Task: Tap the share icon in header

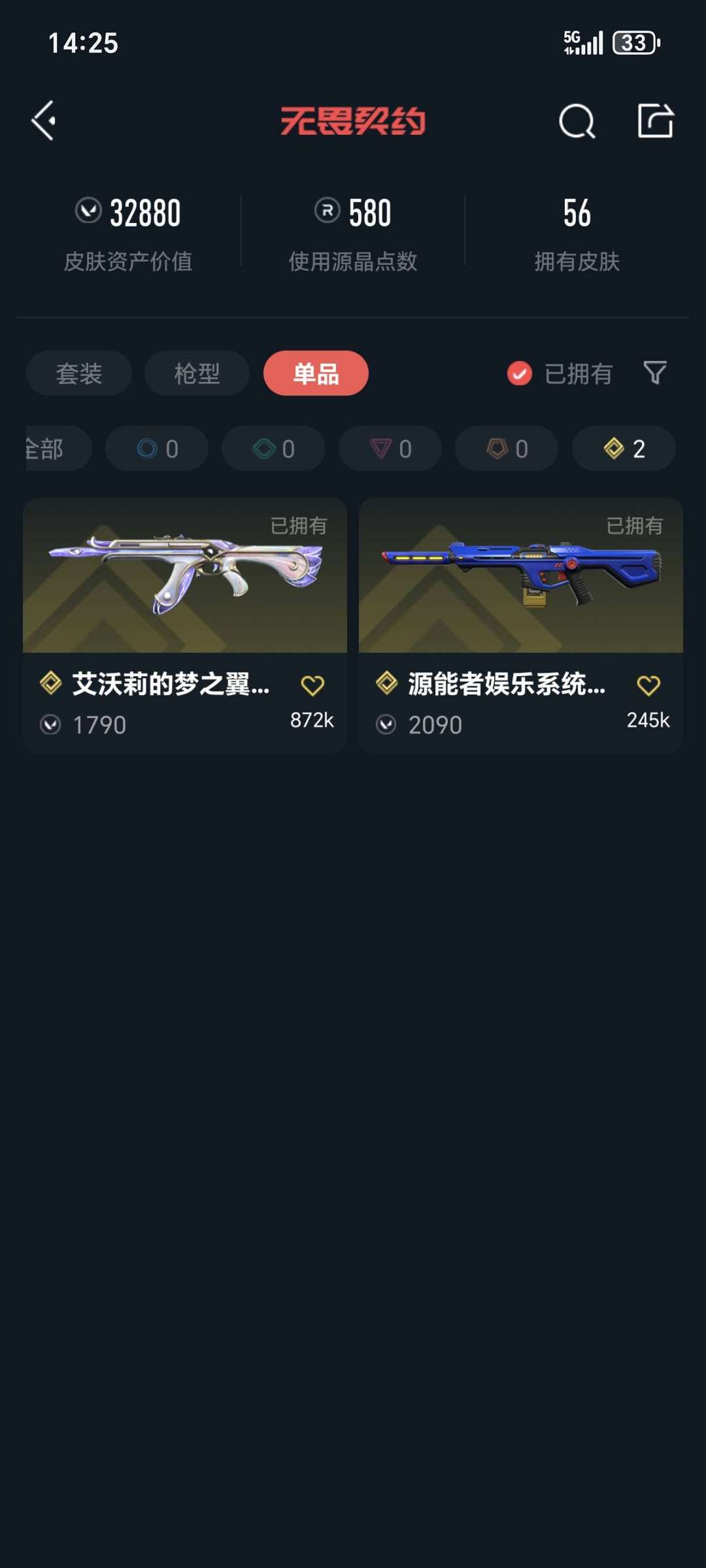Action: click(x=655, y=120)
